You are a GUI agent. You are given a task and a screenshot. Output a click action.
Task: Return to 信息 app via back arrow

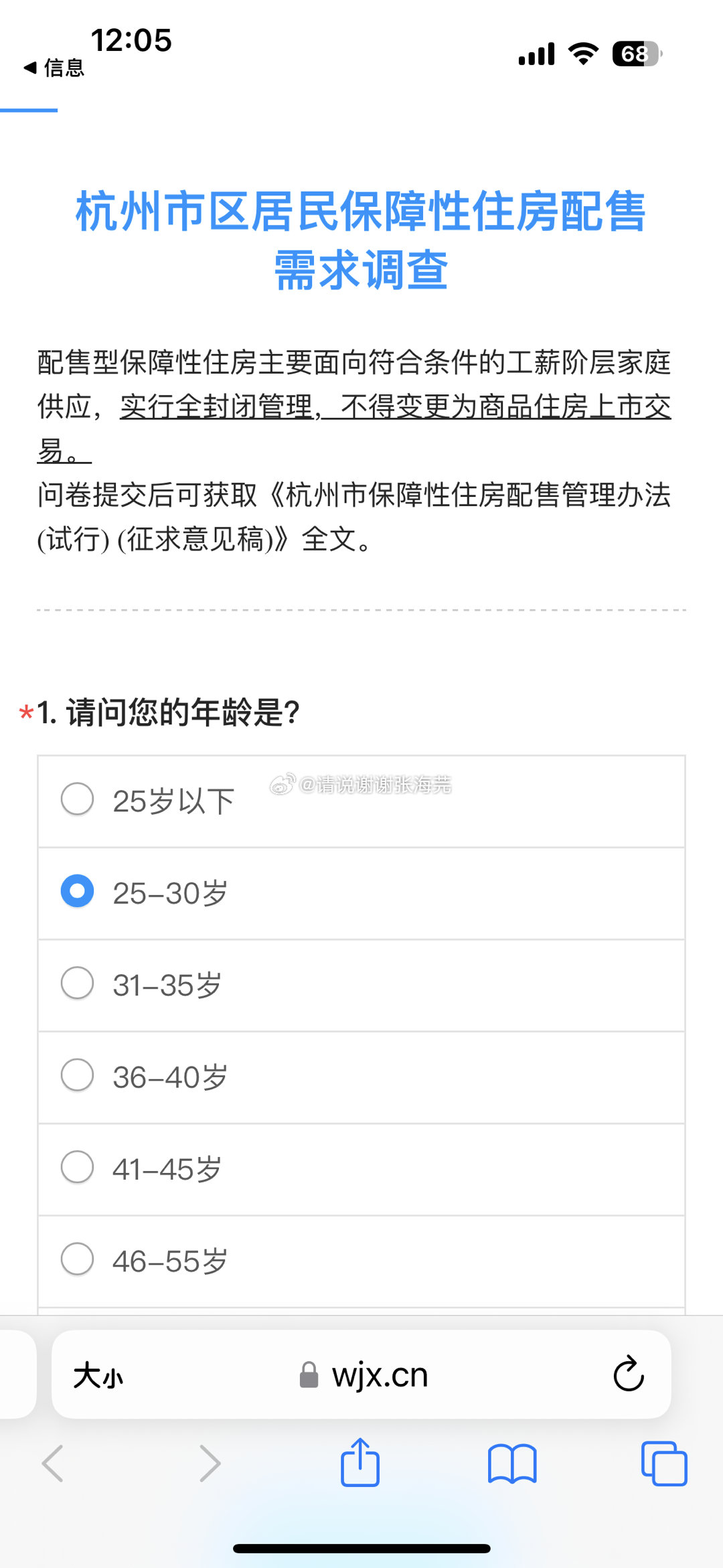click(54, 68)
